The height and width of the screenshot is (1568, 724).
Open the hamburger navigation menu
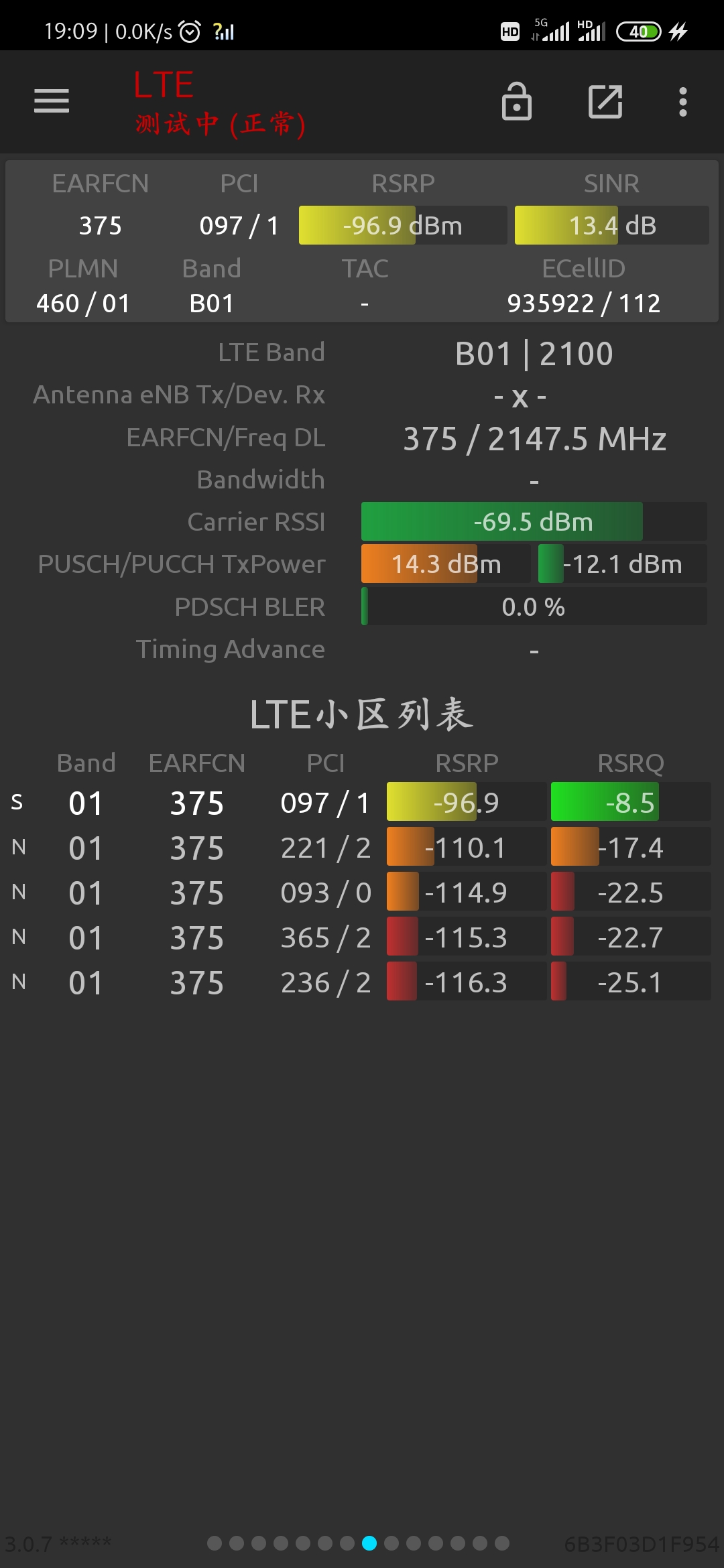tap(52, 101)
